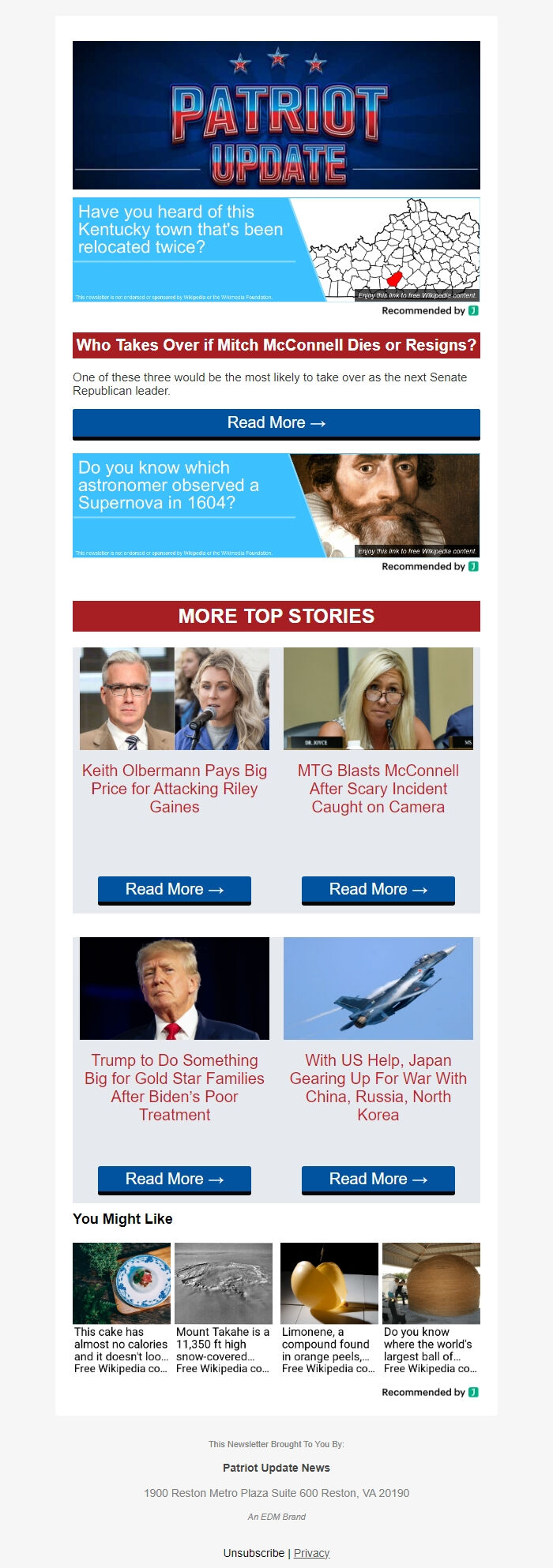Tap Read More under the Mitch McConnell story
The height and width of the screenshot is (1568, 553).
point(276,423)
